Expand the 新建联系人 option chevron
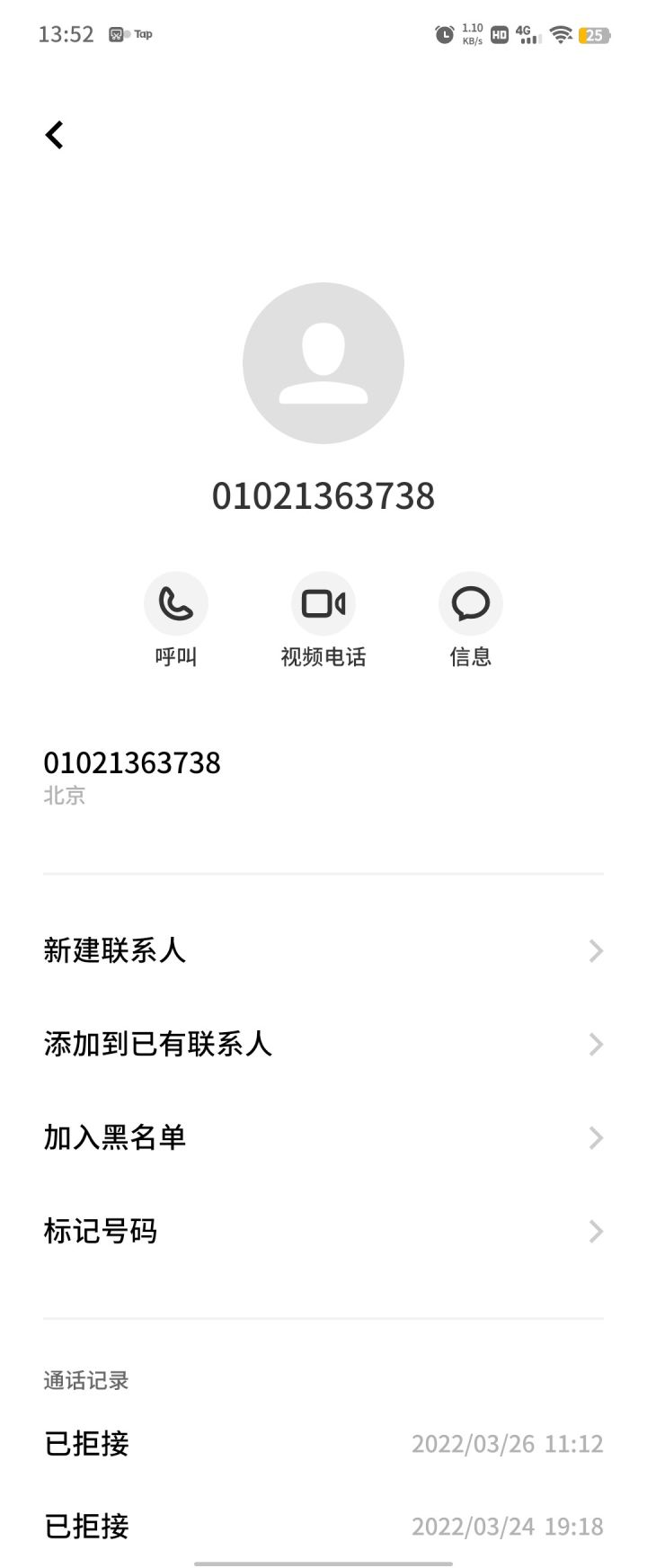The image size is (647, 1568). 595,950
